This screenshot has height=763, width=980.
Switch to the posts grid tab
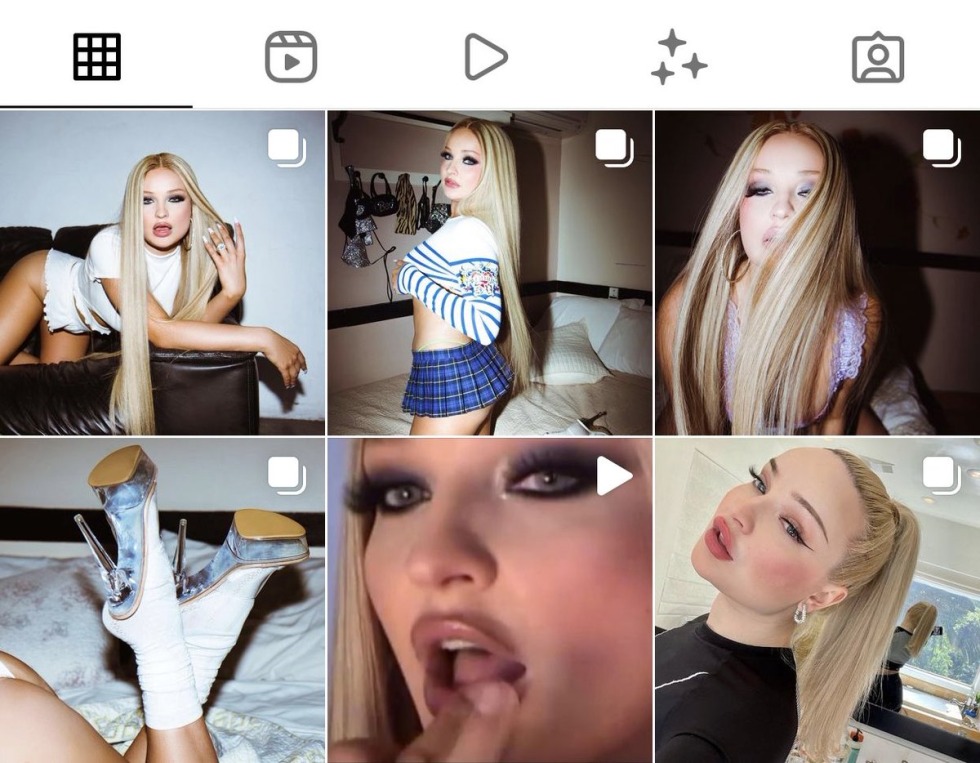pyautogui.click(x=97, y=57)
